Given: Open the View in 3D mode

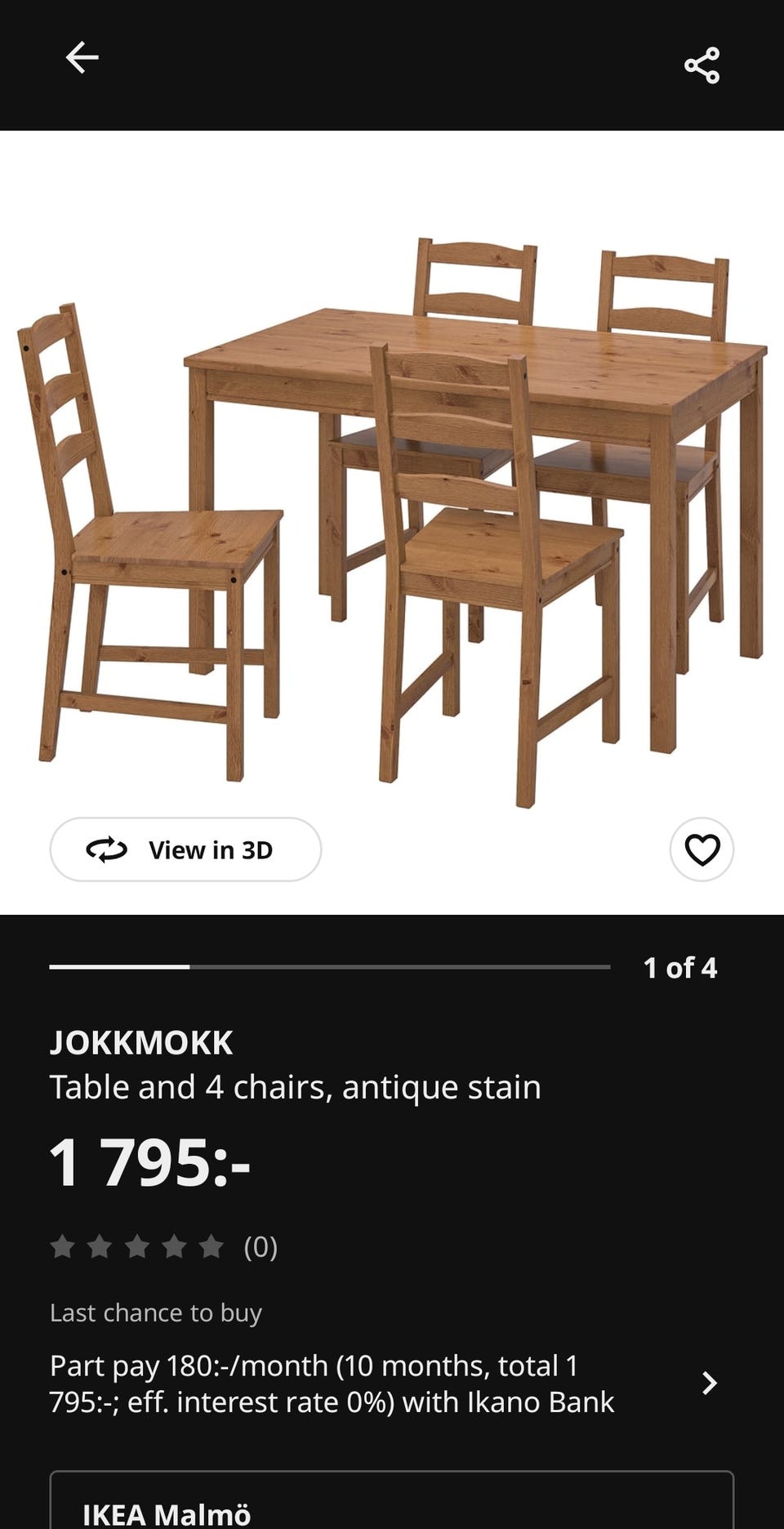Looking at the screenshot, I should coord(185,849).
